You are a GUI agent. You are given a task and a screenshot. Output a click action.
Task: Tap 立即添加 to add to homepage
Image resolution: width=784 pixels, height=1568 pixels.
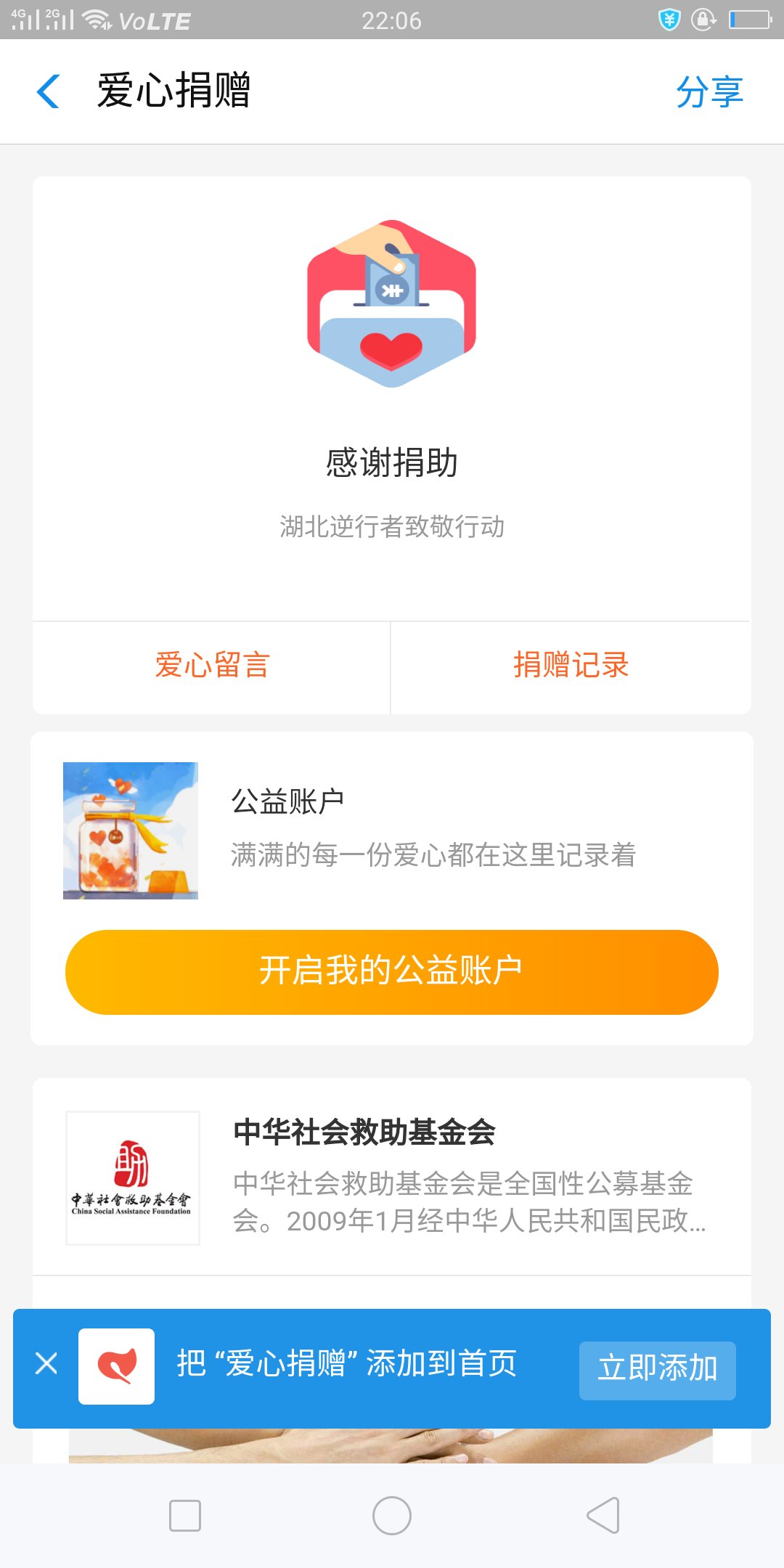(657, 1369)
